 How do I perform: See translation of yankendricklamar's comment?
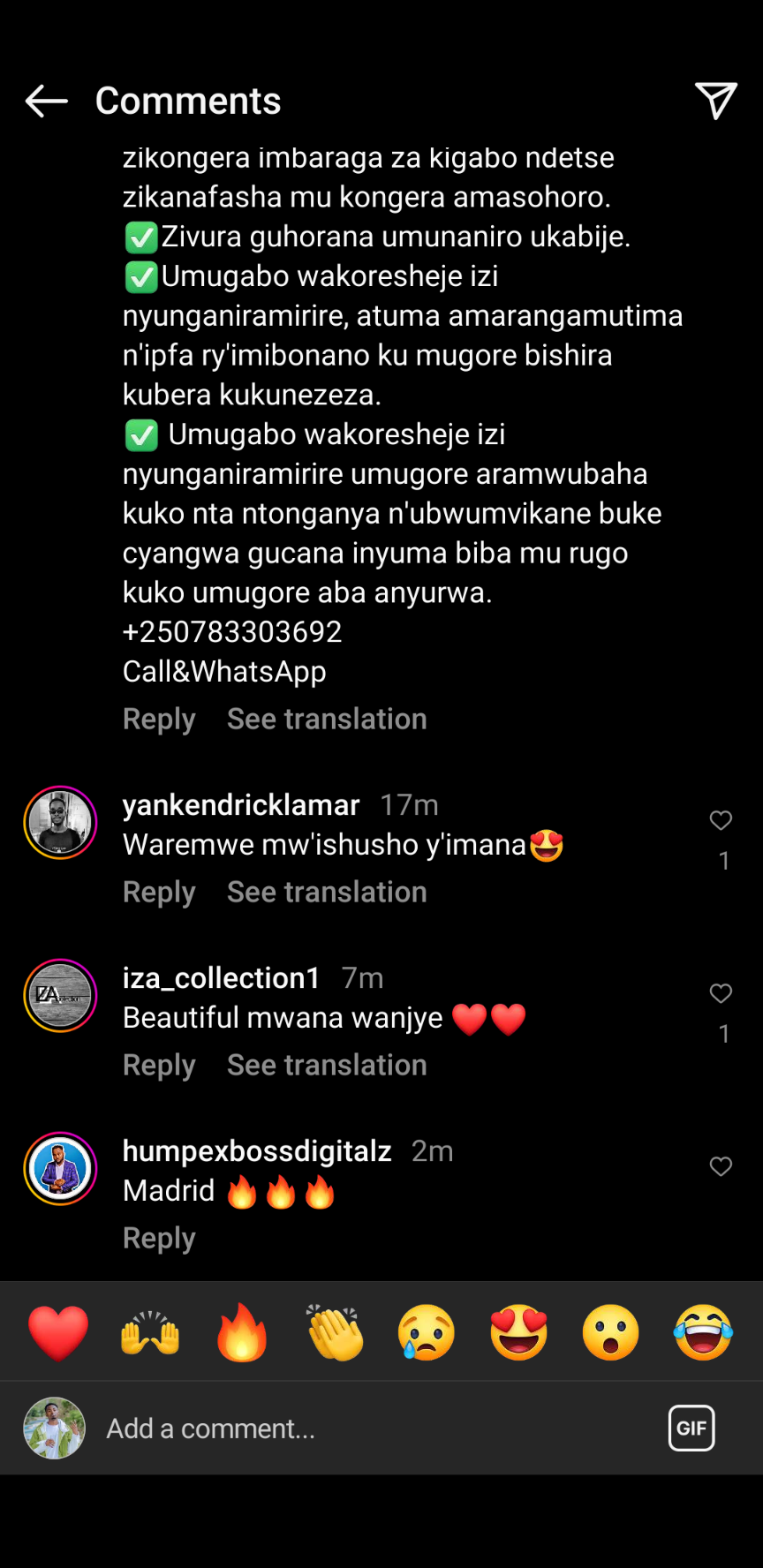pos(327,893)
